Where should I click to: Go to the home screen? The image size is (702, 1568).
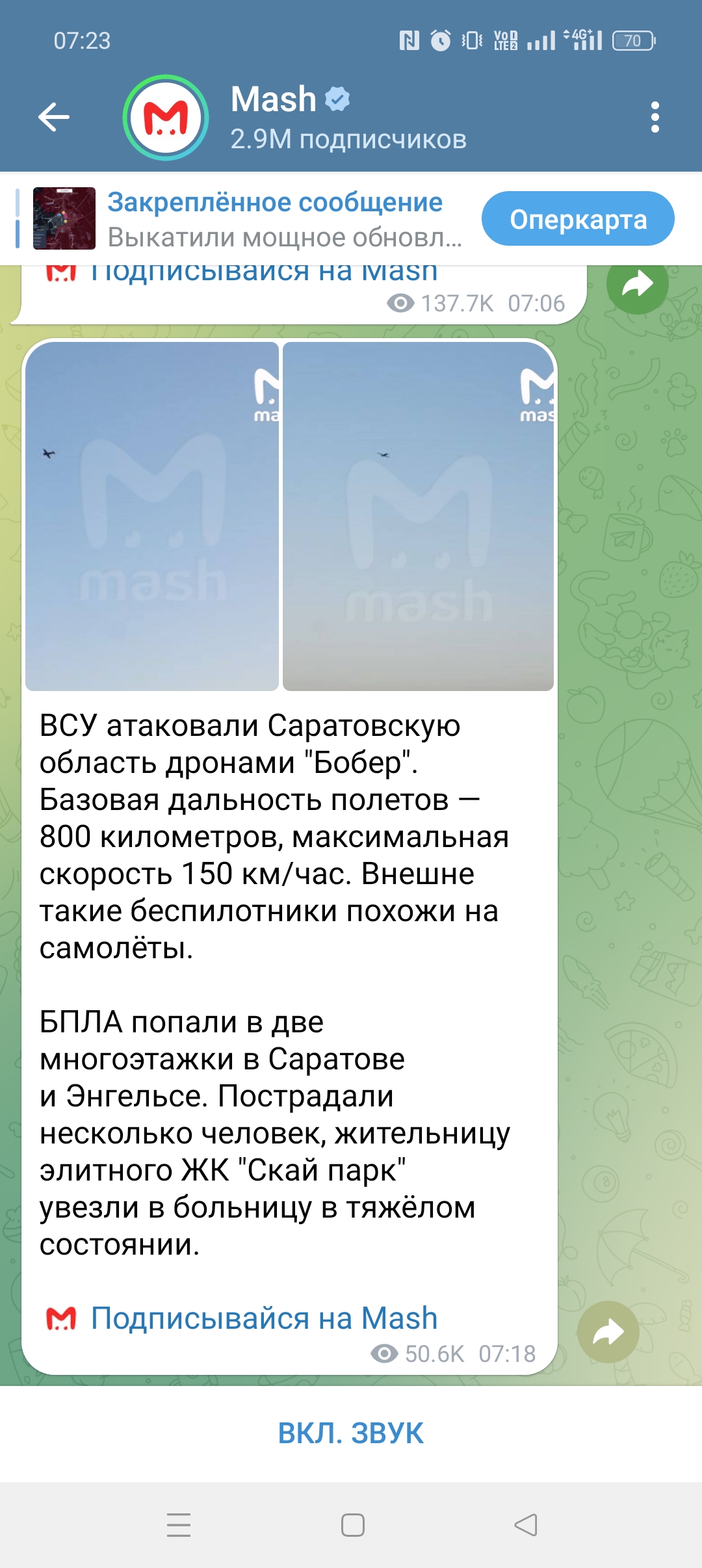pos(352,1525)
